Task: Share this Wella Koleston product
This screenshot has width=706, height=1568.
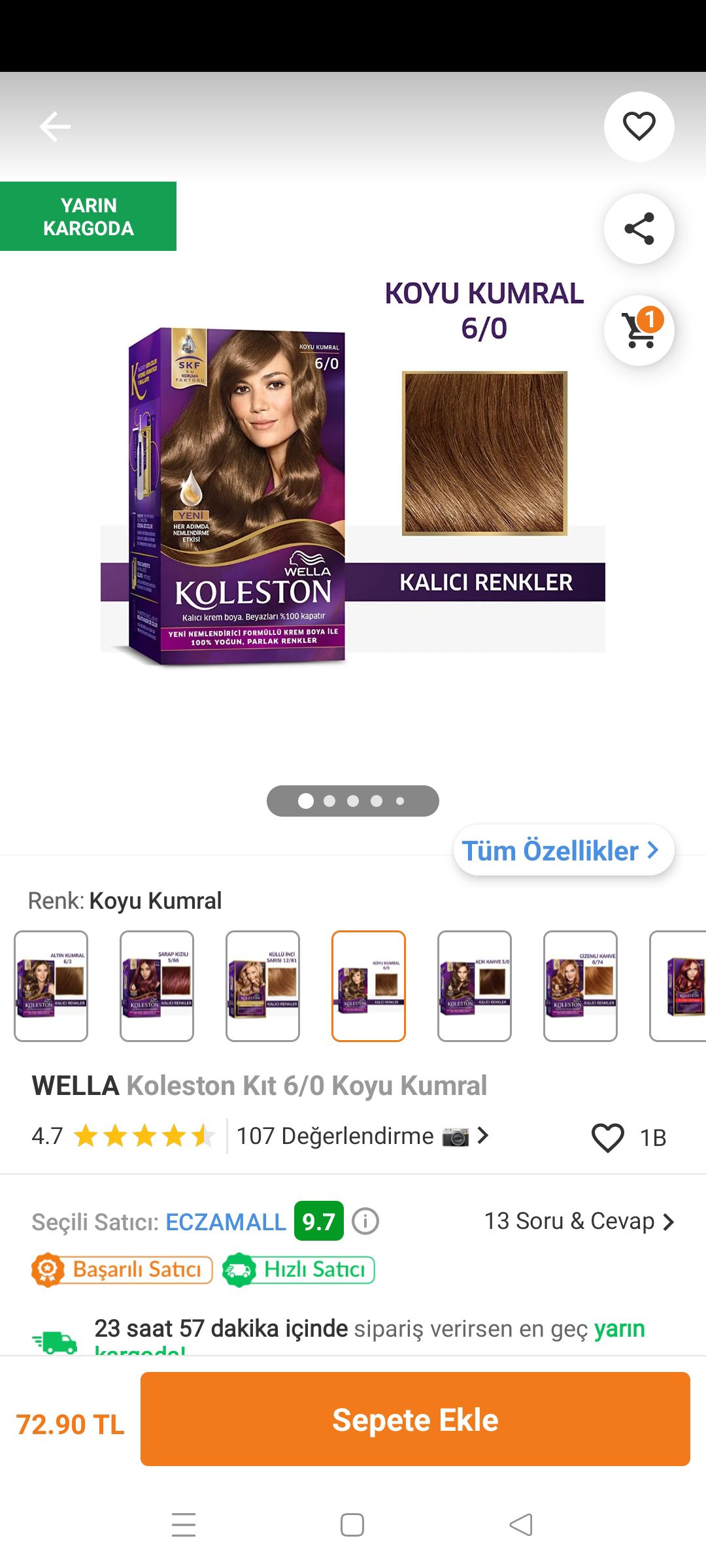Action: (639, 229)
